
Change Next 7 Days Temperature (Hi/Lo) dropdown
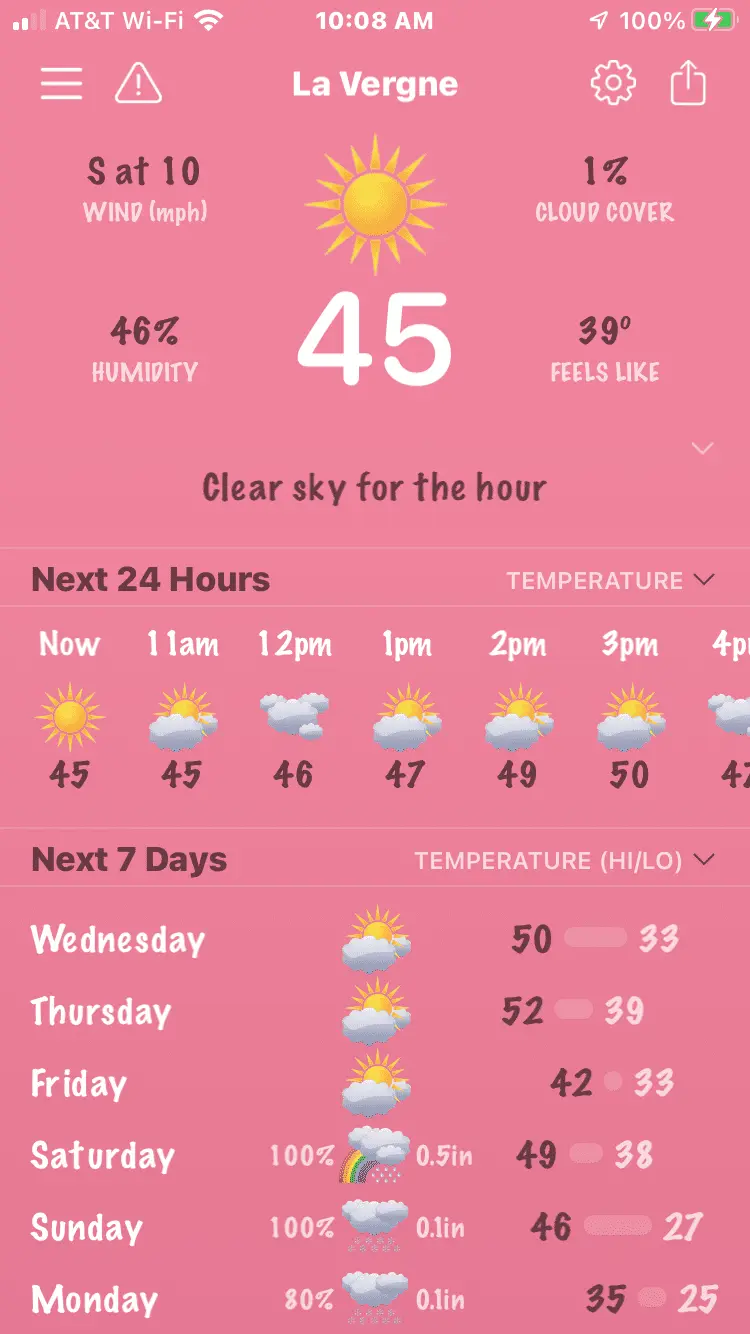(x=565, y=861)
